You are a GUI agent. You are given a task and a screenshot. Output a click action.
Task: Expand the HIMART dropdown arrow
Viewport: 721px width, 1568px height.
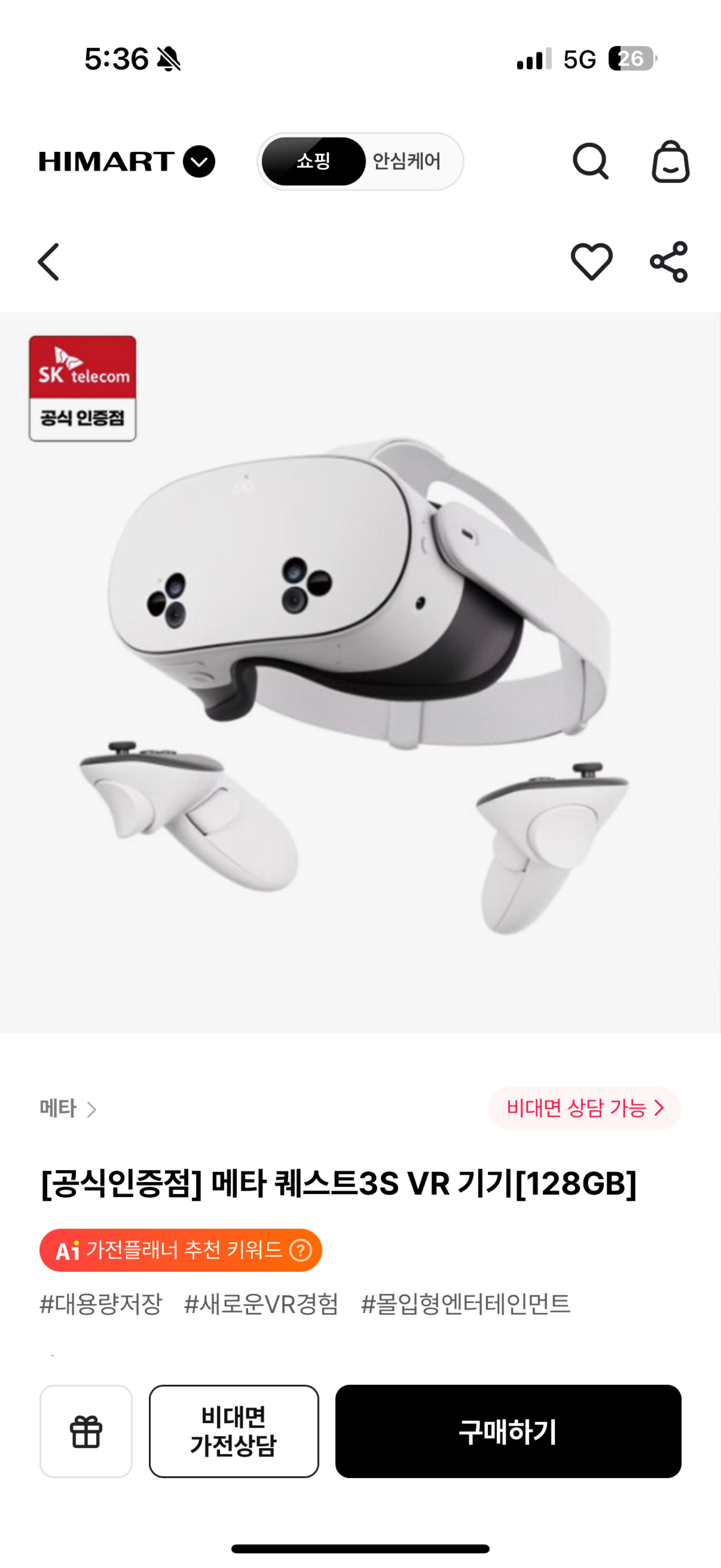click(199, 162)
